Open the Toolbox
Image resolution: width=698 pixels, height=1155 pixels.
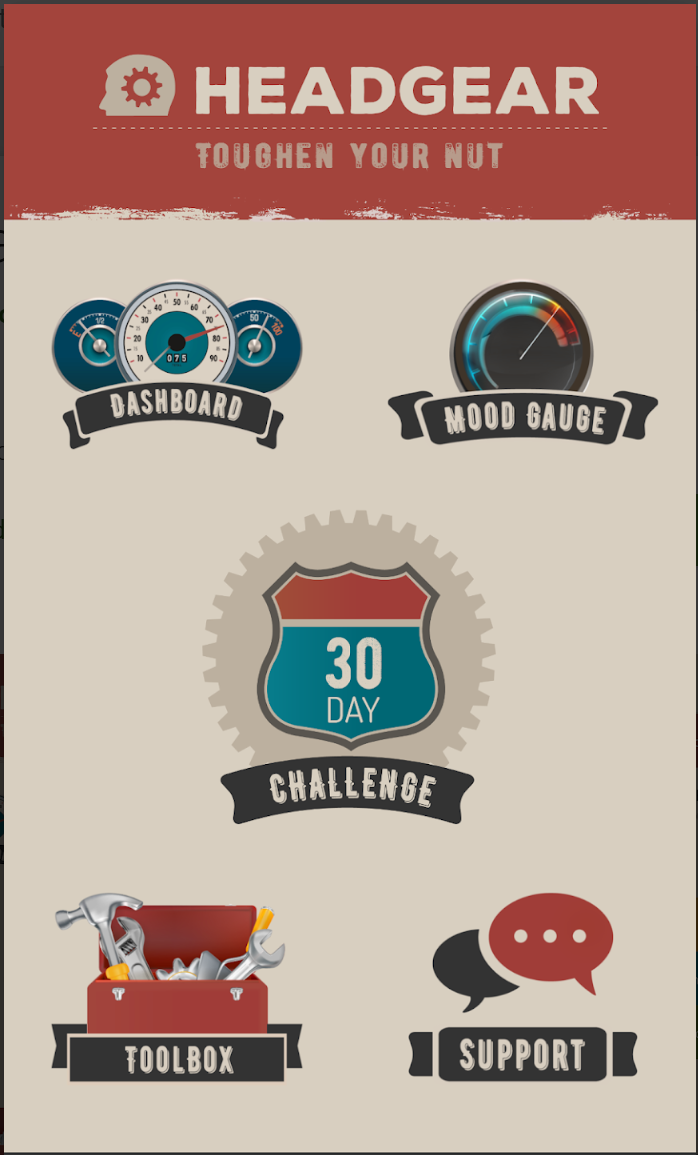tap(177, 987)
